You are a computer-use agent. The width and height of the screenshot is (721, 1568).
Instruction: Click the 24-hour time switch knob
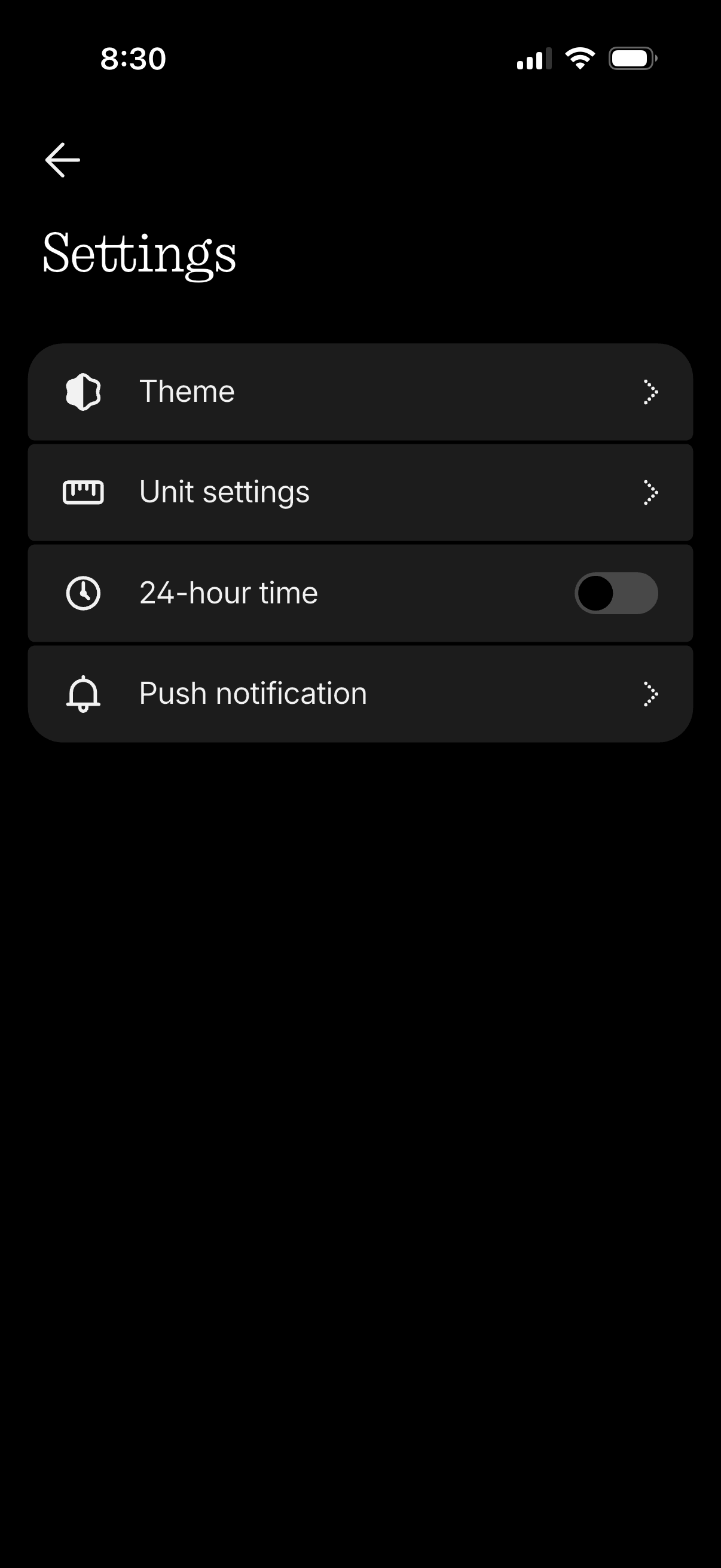pos(597,592)
